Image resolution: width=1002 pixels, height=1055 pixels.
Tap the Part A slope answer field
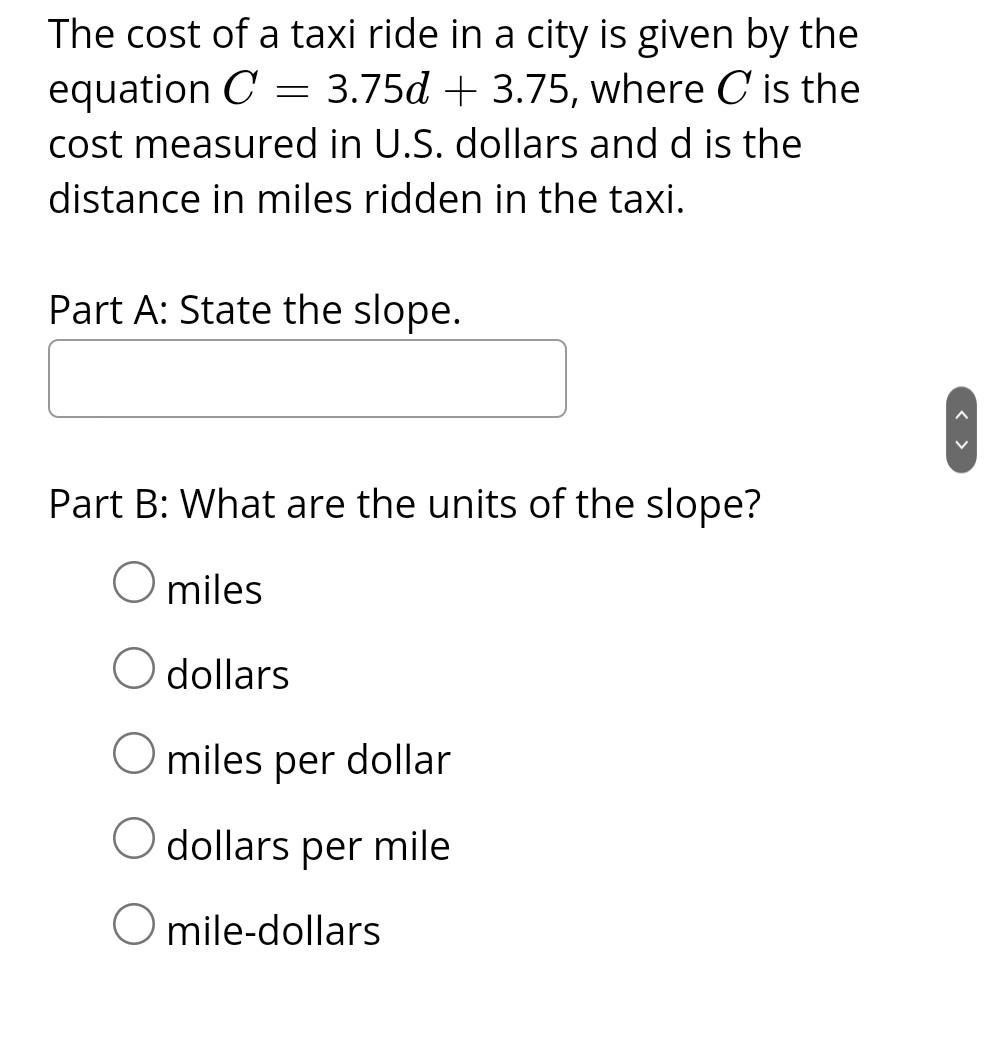(307, 378)
